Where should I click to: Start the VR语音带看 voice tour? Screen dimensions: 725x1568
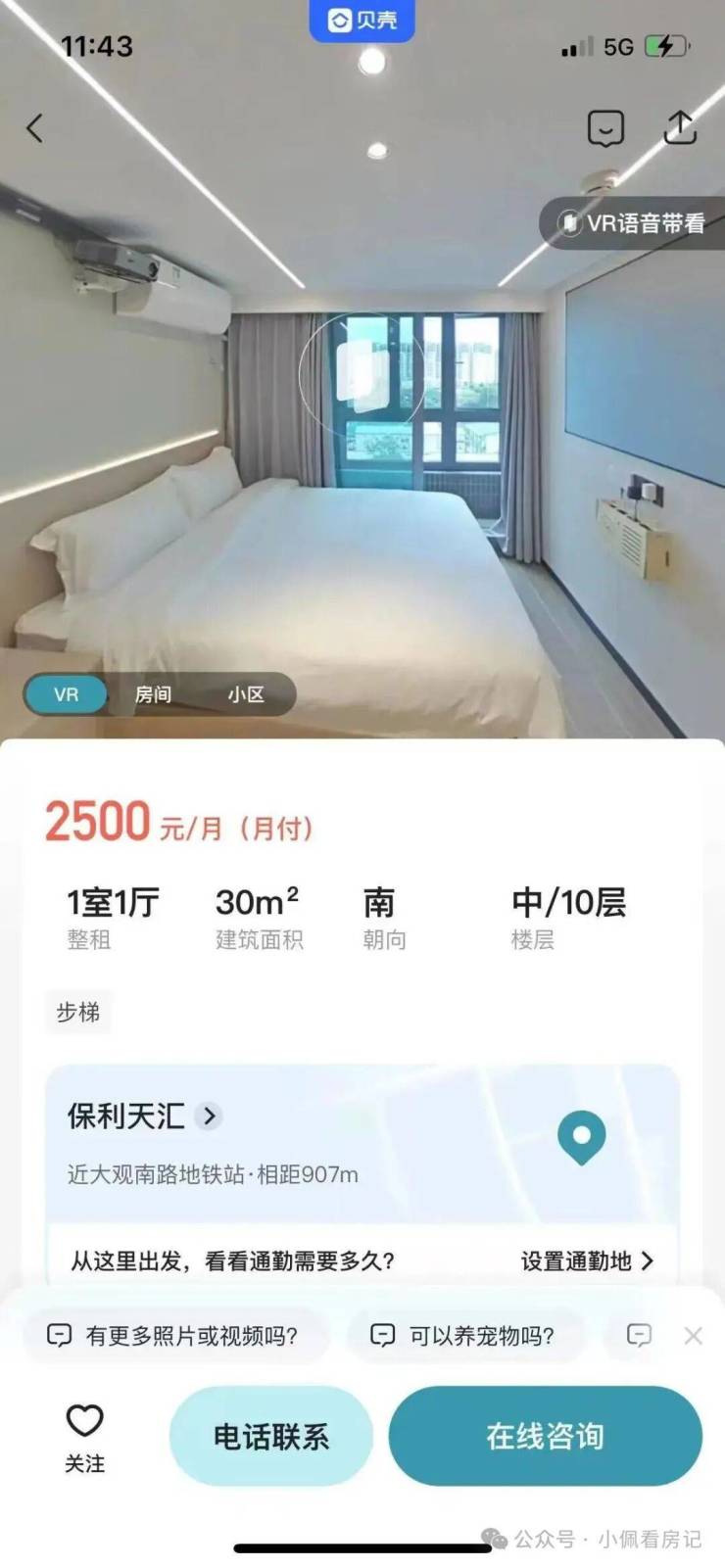[634, 223]
